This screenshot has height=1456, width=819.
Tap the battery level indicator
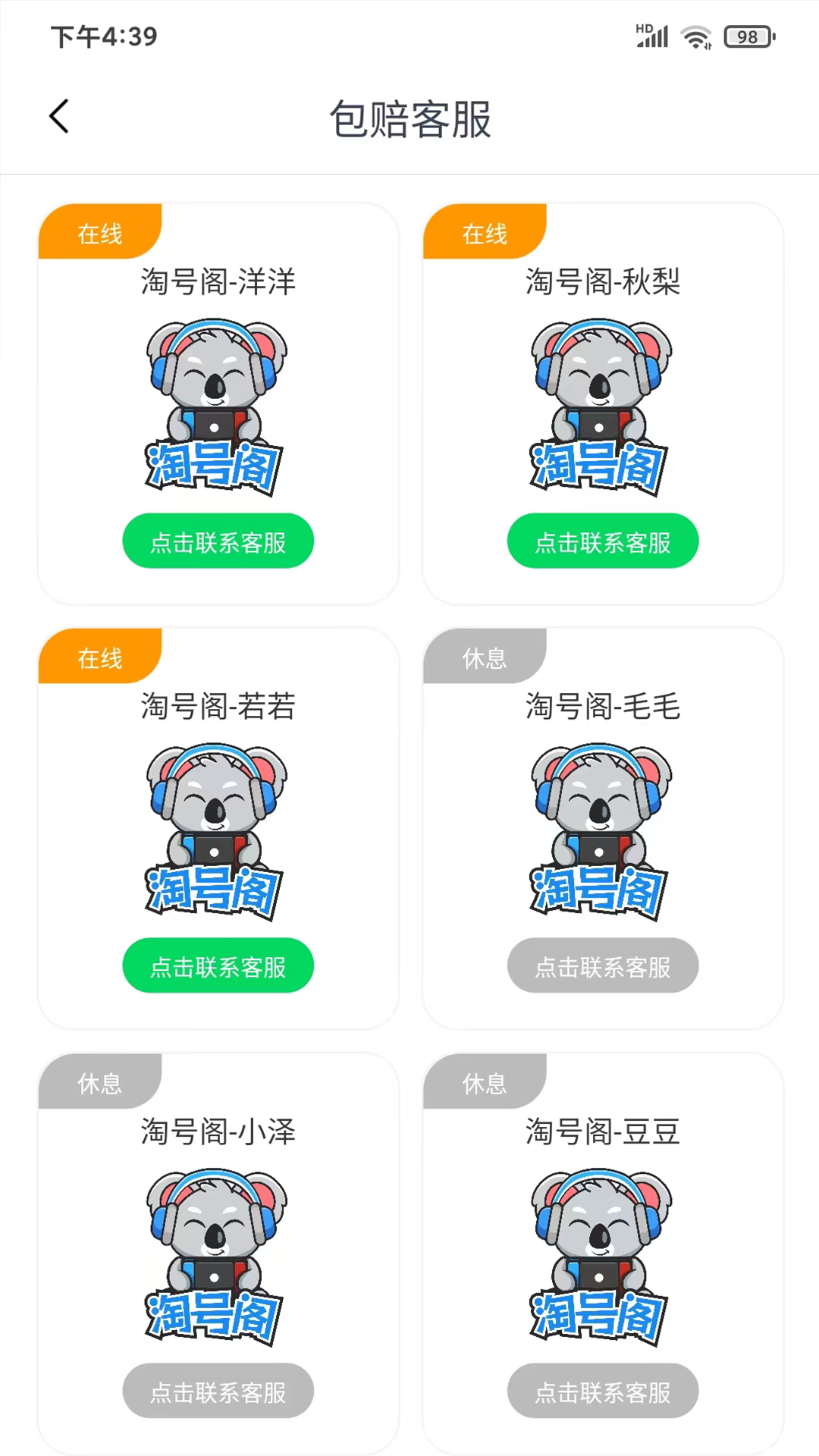(x=746, y=36)
